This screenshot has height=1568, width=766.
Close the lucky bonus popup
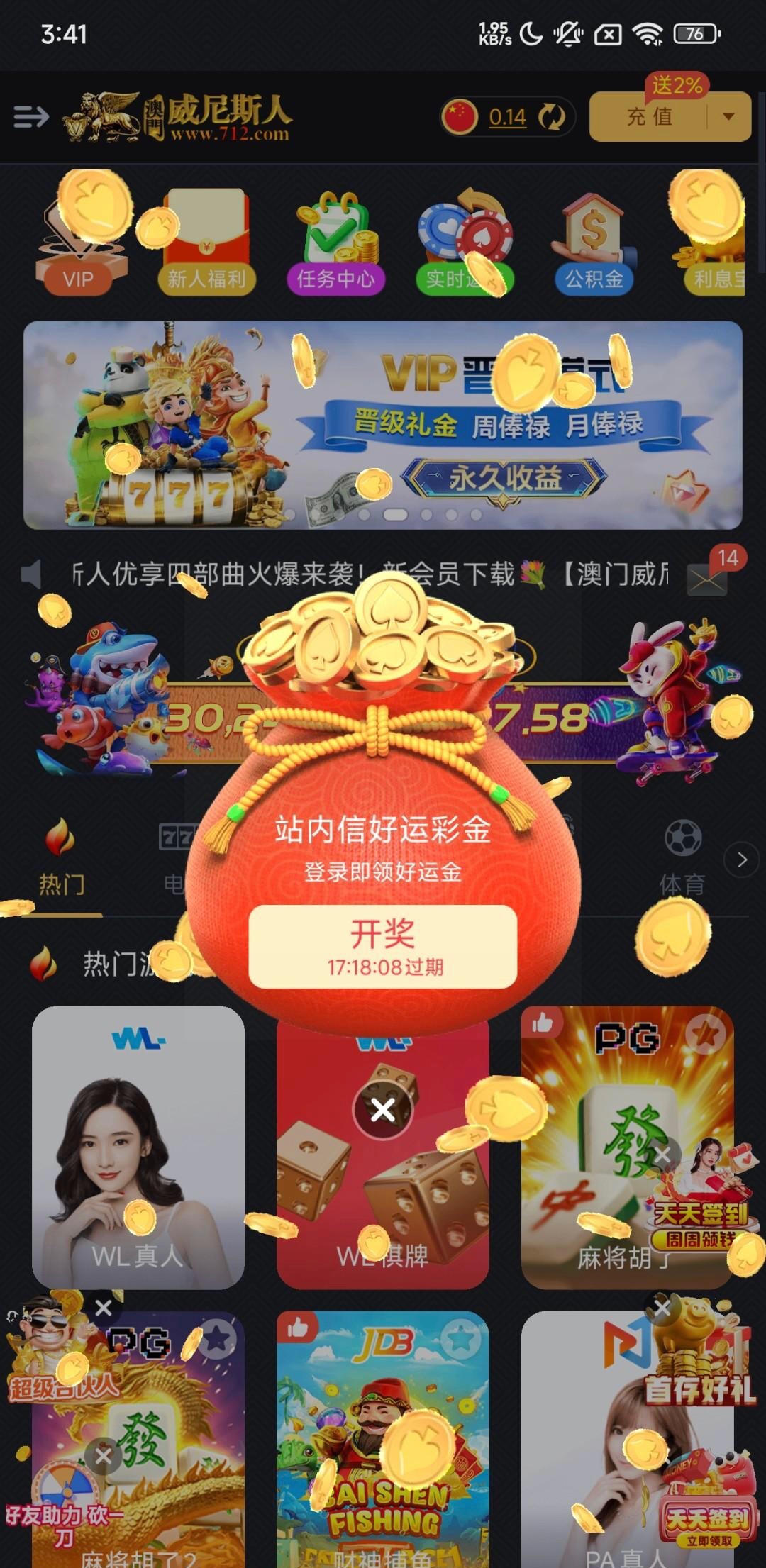[382, 1110]
